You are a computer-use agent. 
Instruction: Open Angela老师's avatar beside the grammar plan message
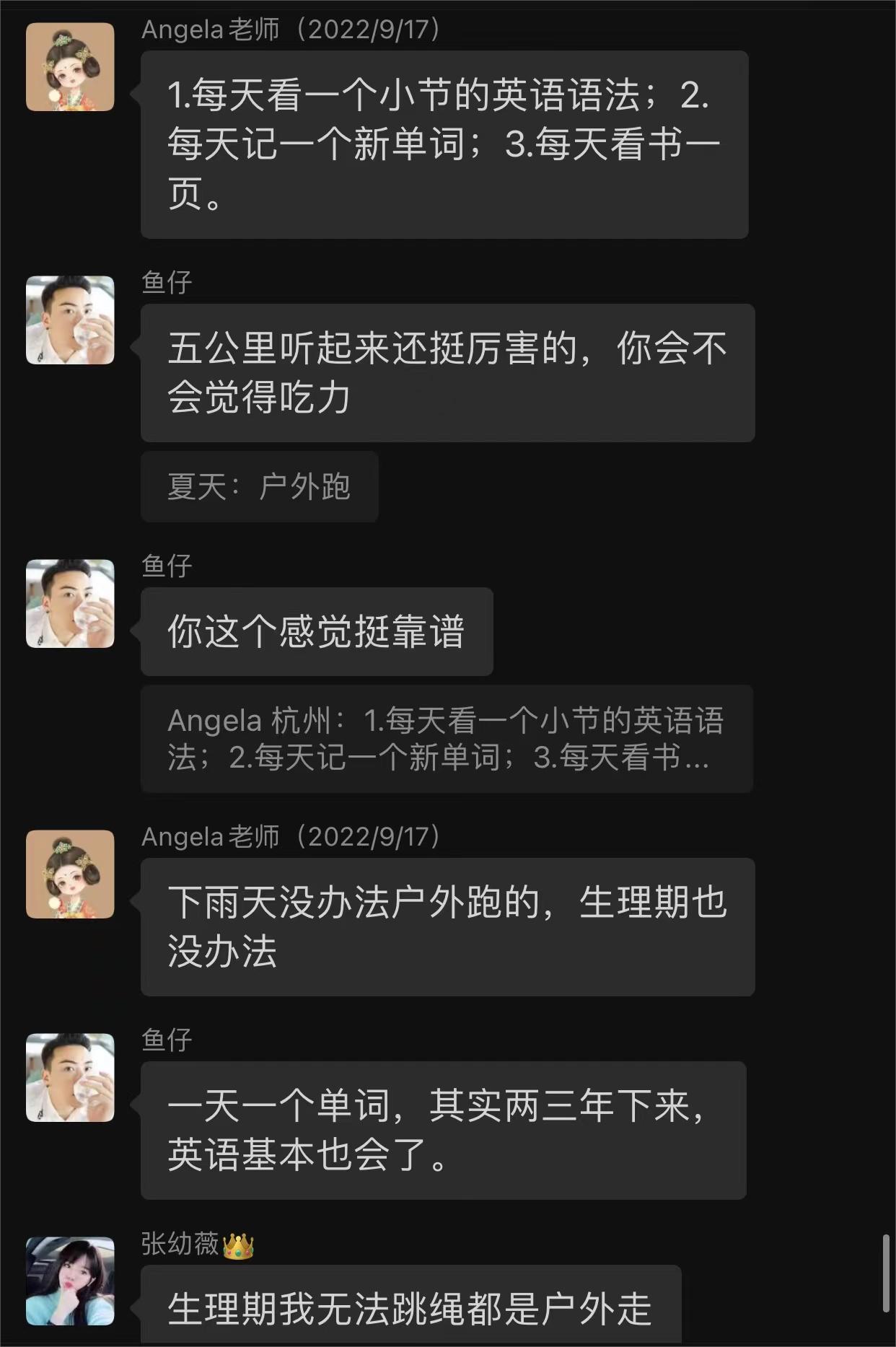pos(70,67)
